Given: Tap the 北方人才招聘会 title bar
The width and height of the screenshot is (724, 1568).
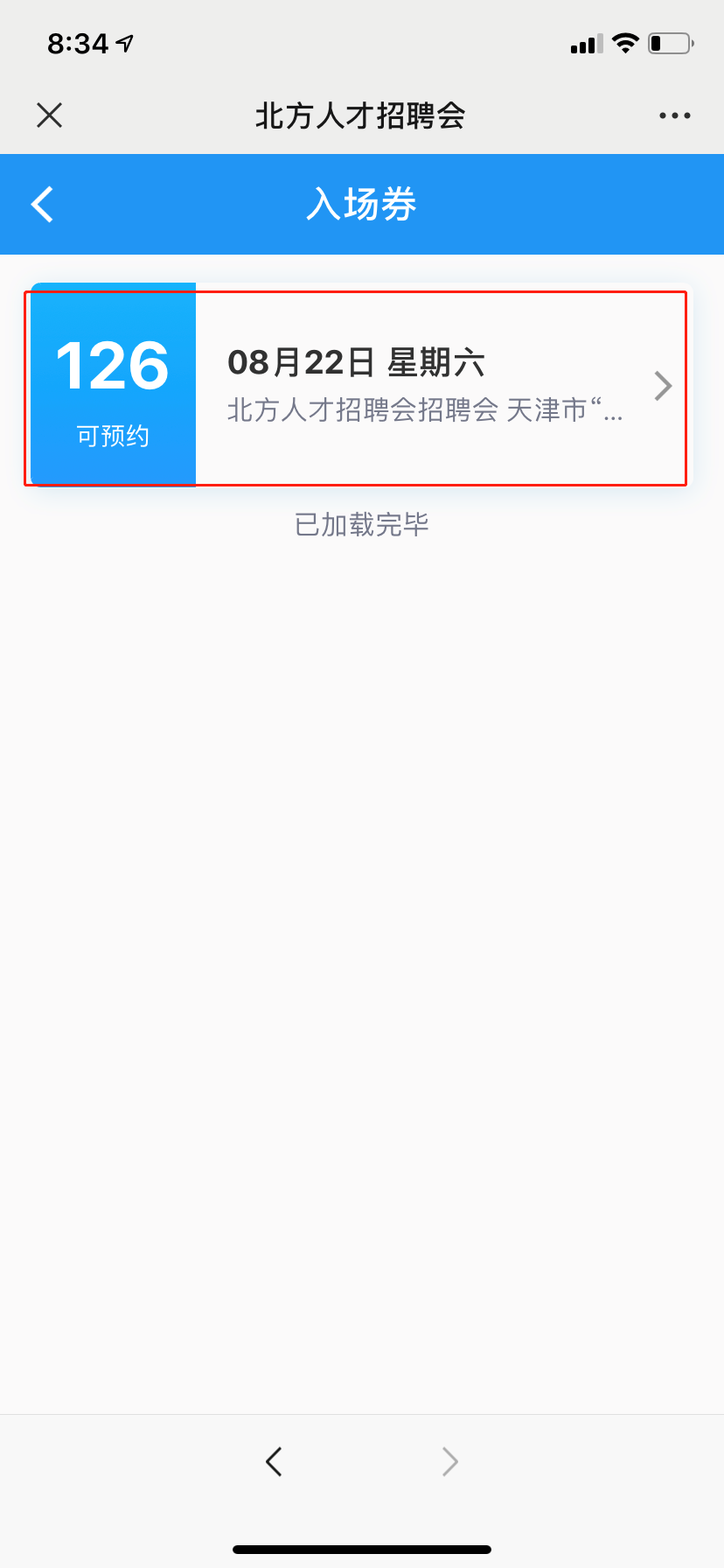Looking at the screenshot, I should (x=362, y=115).
